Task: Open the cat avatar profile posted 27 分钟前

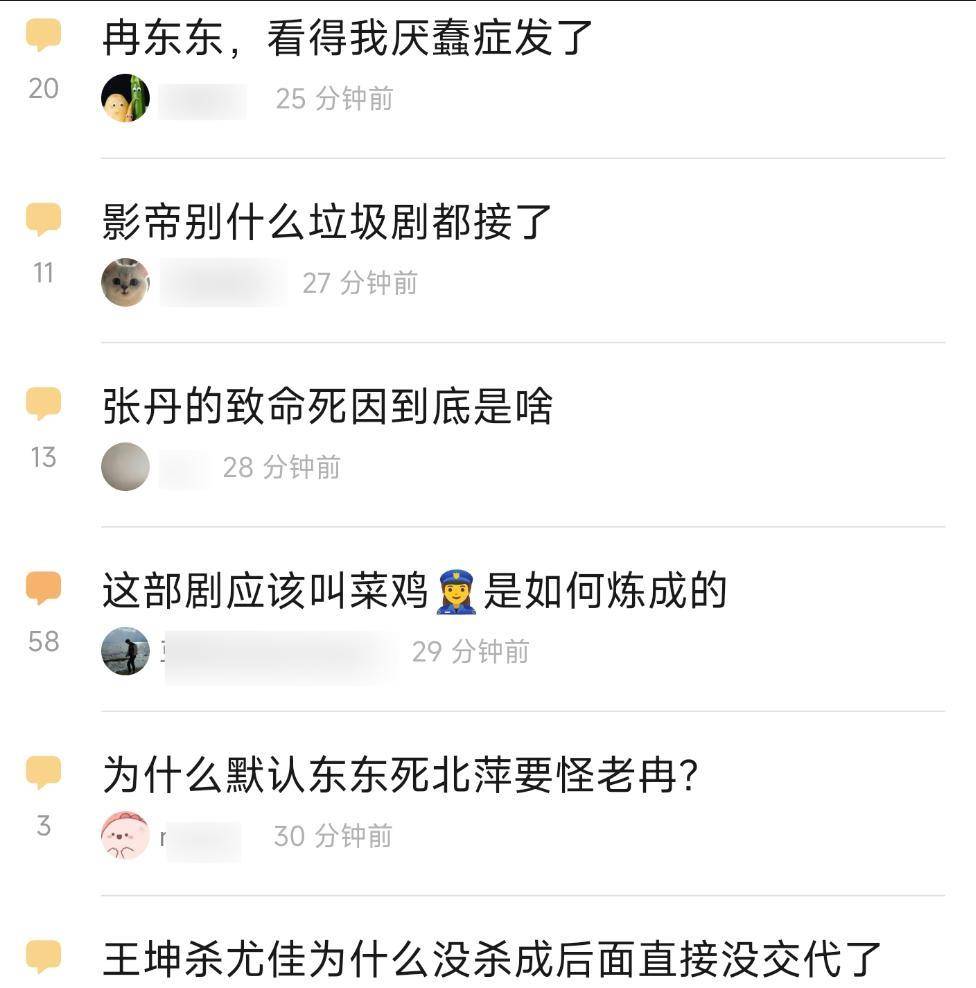Action: point(126,282)
